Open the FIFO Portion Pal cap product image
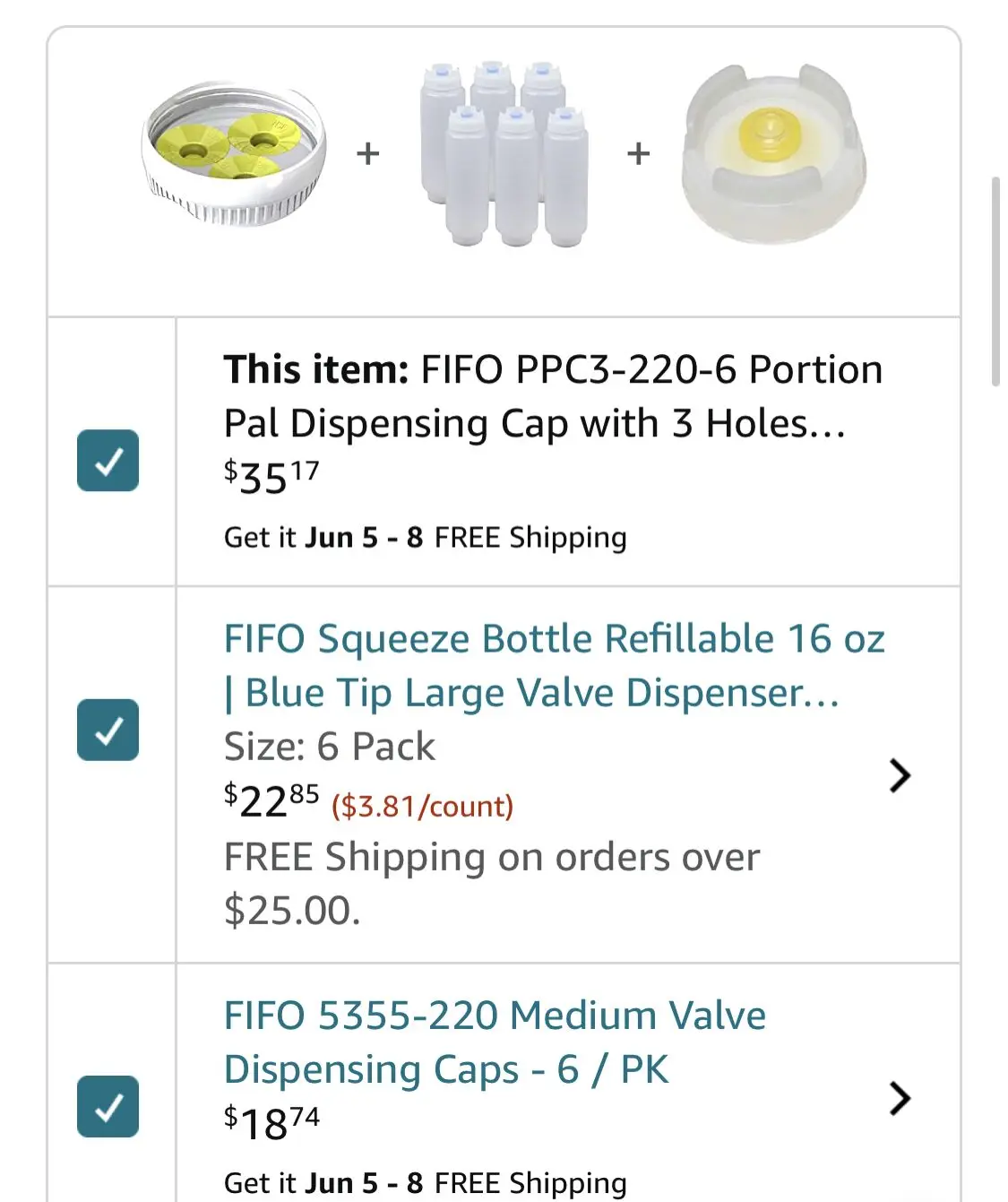This screenshot has height=1202, width=1008. click(x=235, y=157)
